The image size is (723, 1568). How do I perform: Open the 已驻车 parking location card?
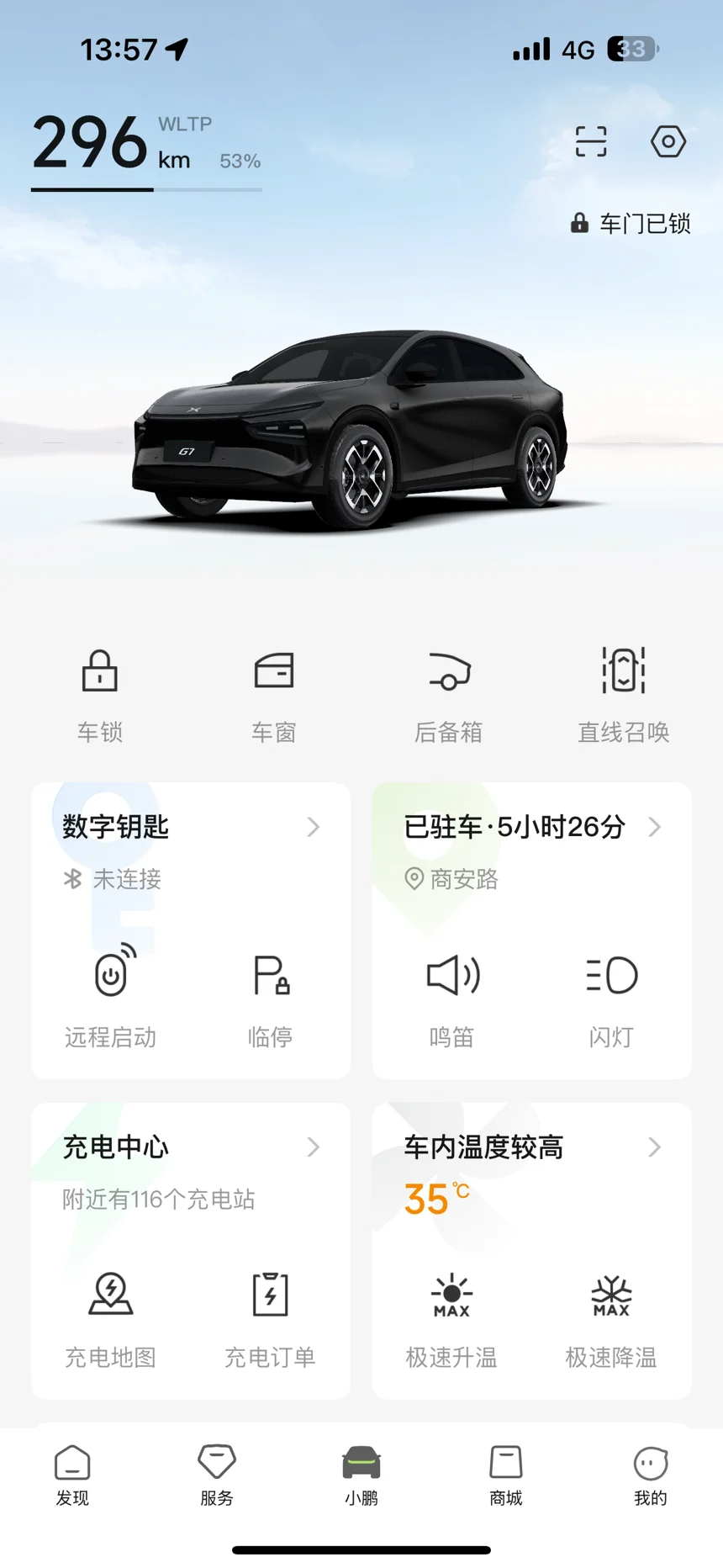pos(531,828)
